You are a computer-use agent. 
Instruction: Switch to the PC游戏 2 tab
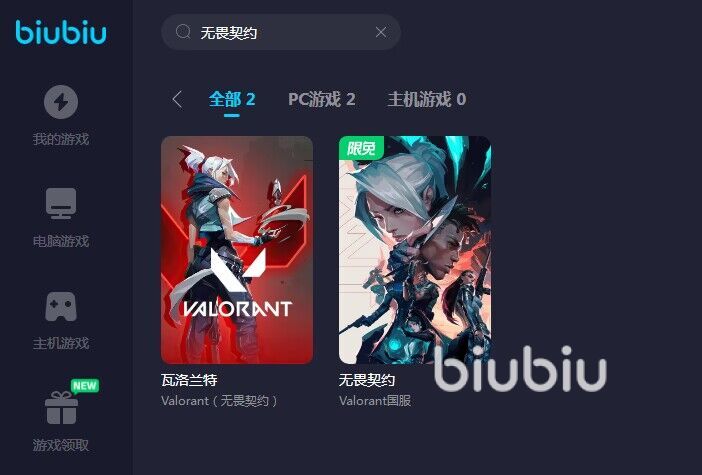(321, 99)
